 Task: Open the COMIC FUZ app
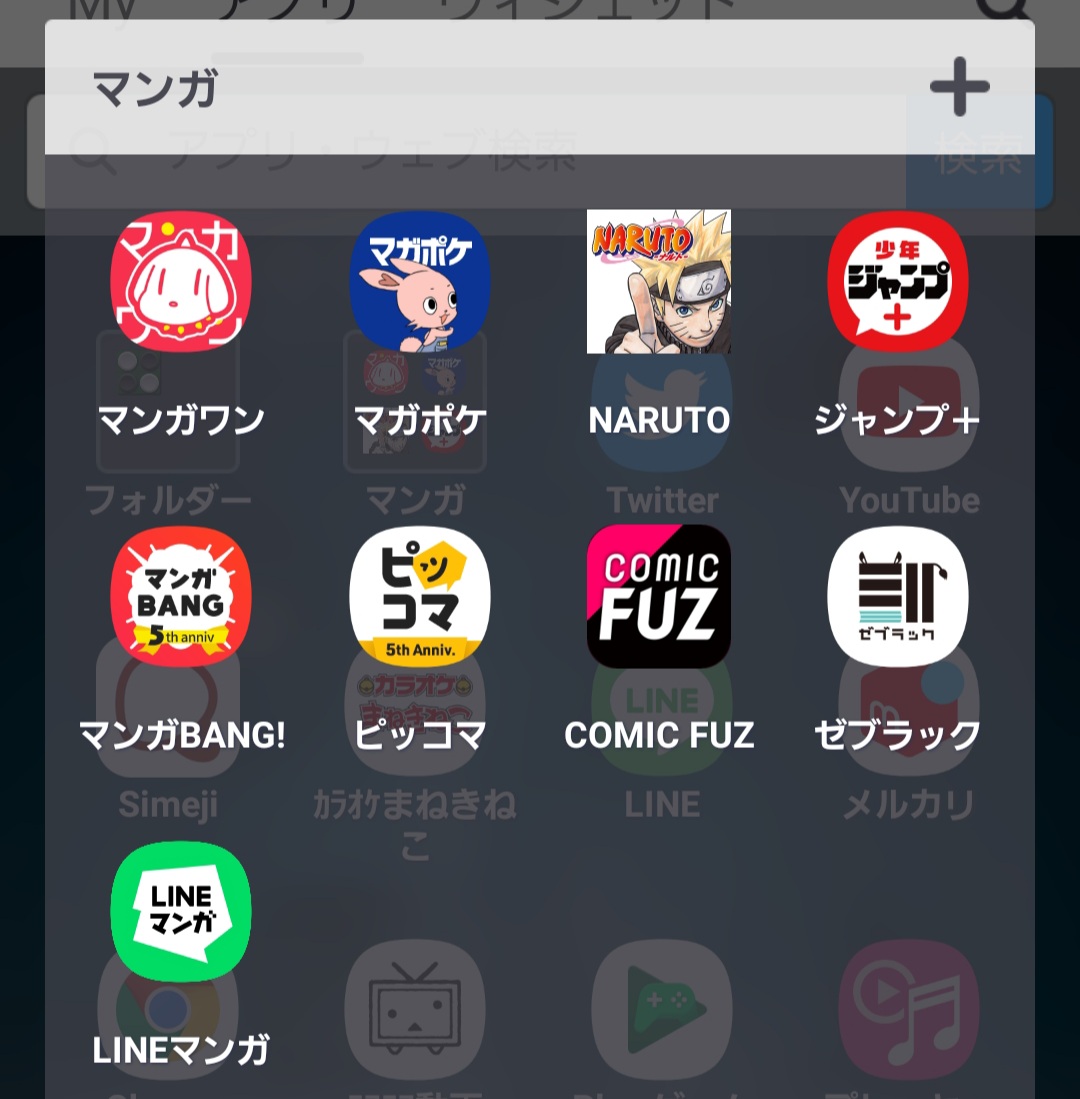coord(659,597)
